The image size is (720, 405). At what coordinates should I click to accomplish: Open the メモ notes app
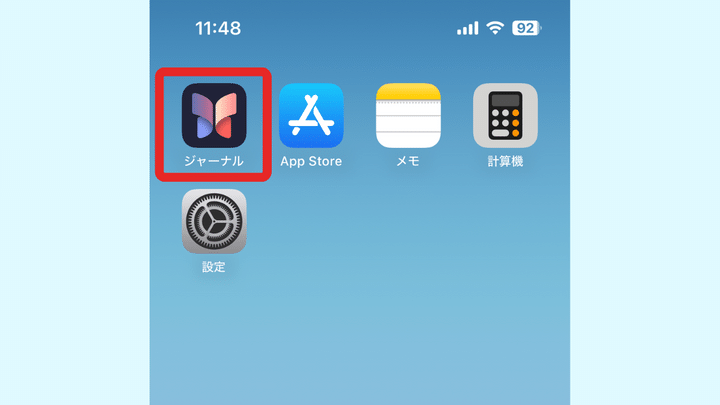pyautogui.click(x=408, y=115)
